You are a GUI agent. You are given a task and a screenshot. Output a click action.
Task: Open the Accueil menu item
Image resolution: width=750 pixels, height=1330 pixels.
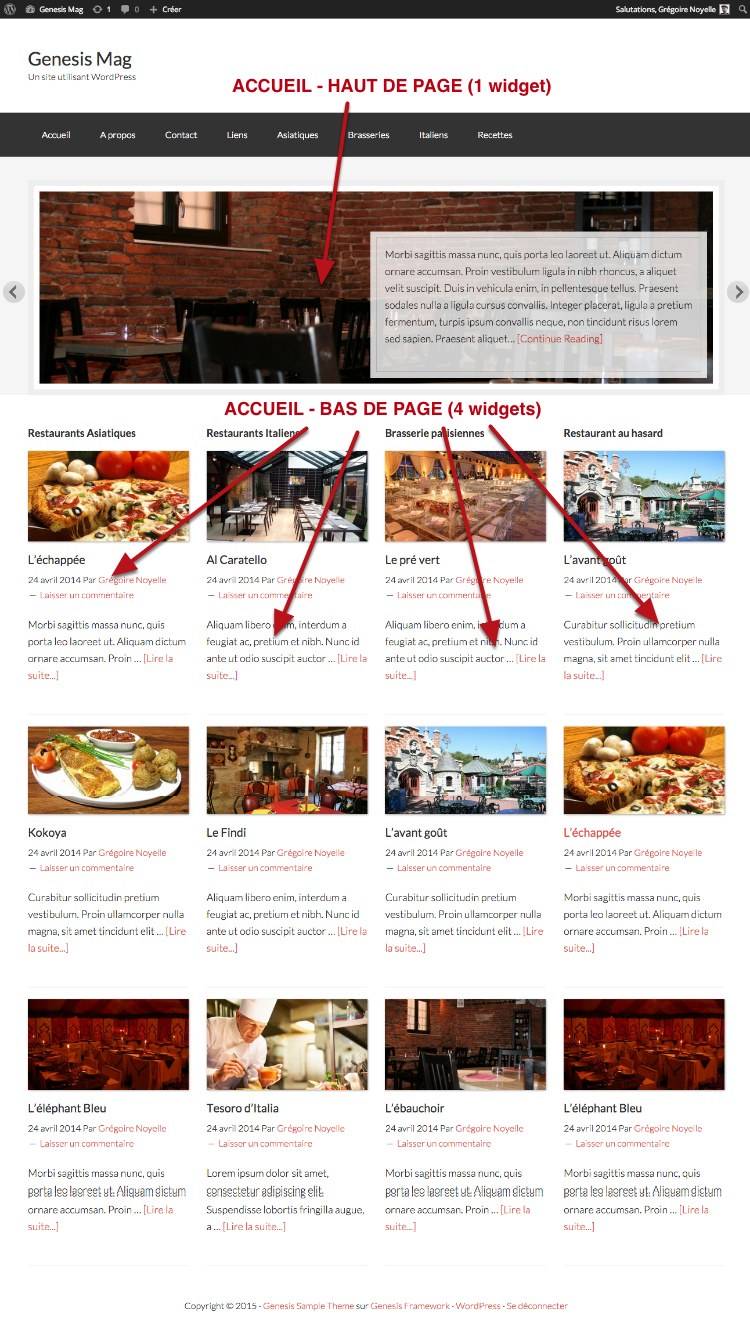click(x=56, y=135)
